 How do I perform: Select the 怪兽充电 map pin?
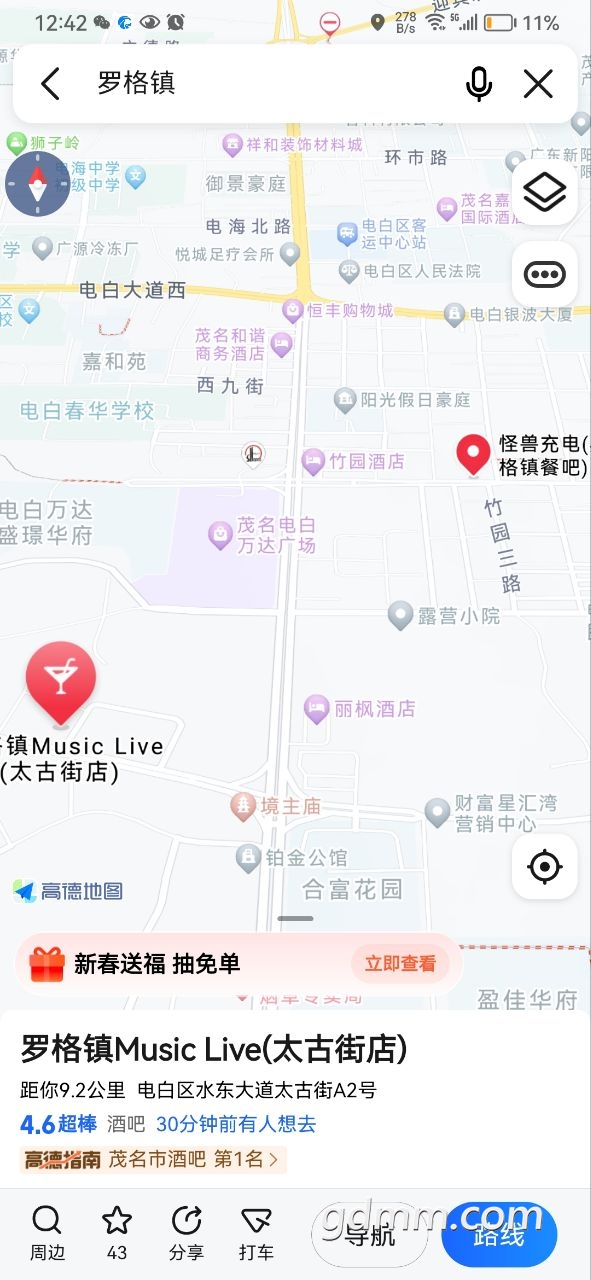coord(474,454)
